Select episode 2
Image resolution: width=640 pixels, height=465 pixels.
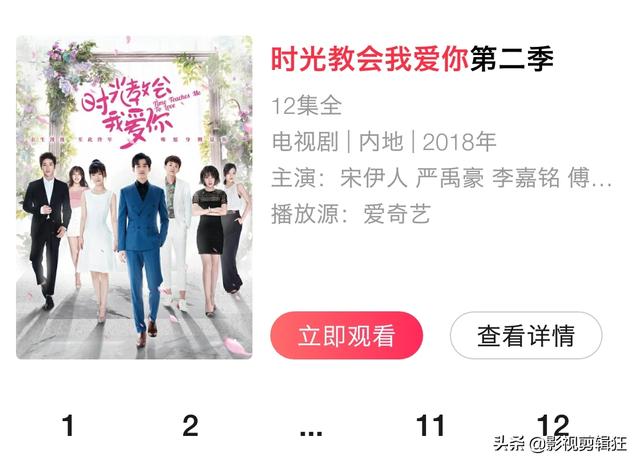tap(190, 427)
